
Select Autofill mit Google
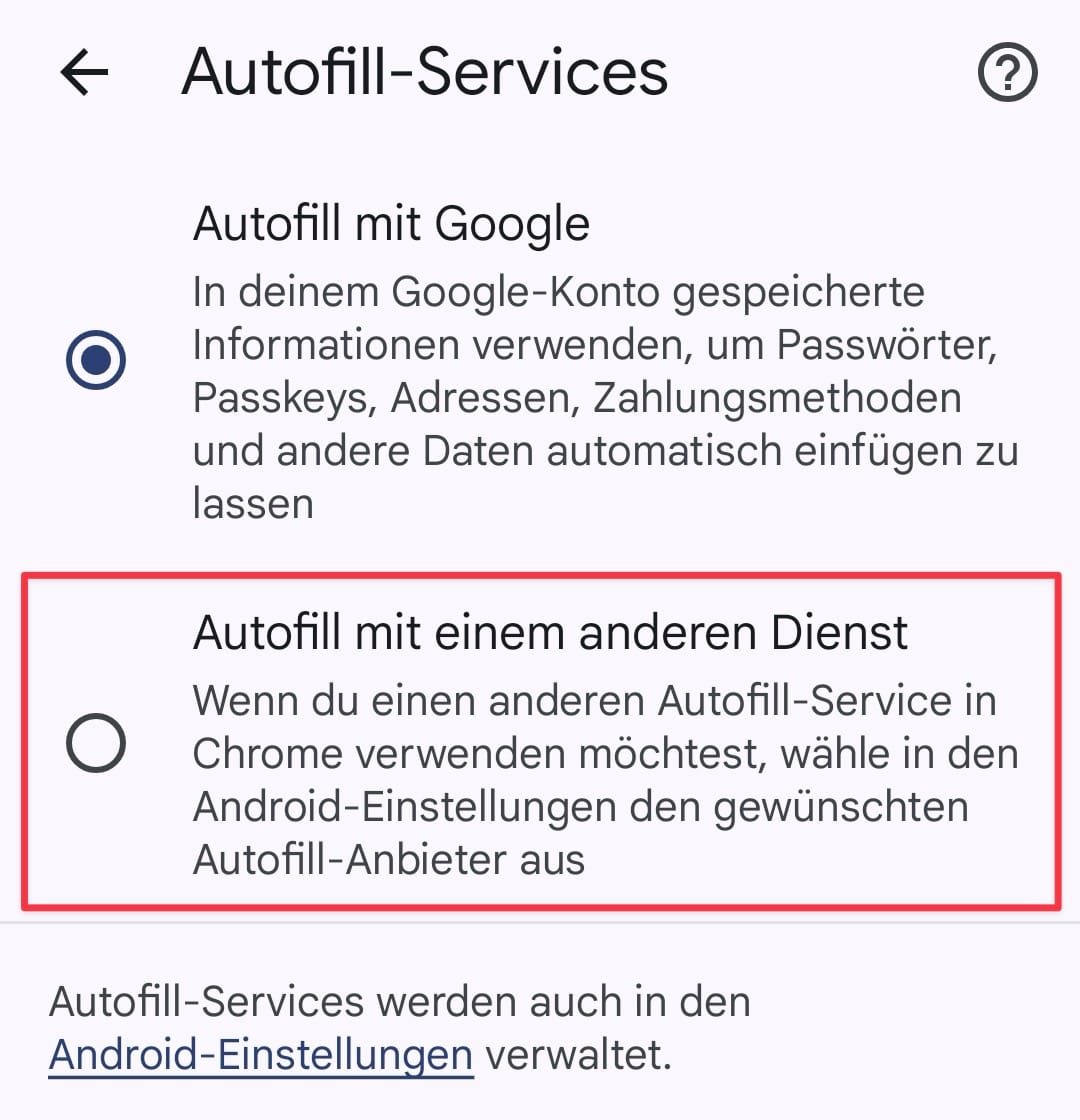pyautogui.click(x=96, y=360)
